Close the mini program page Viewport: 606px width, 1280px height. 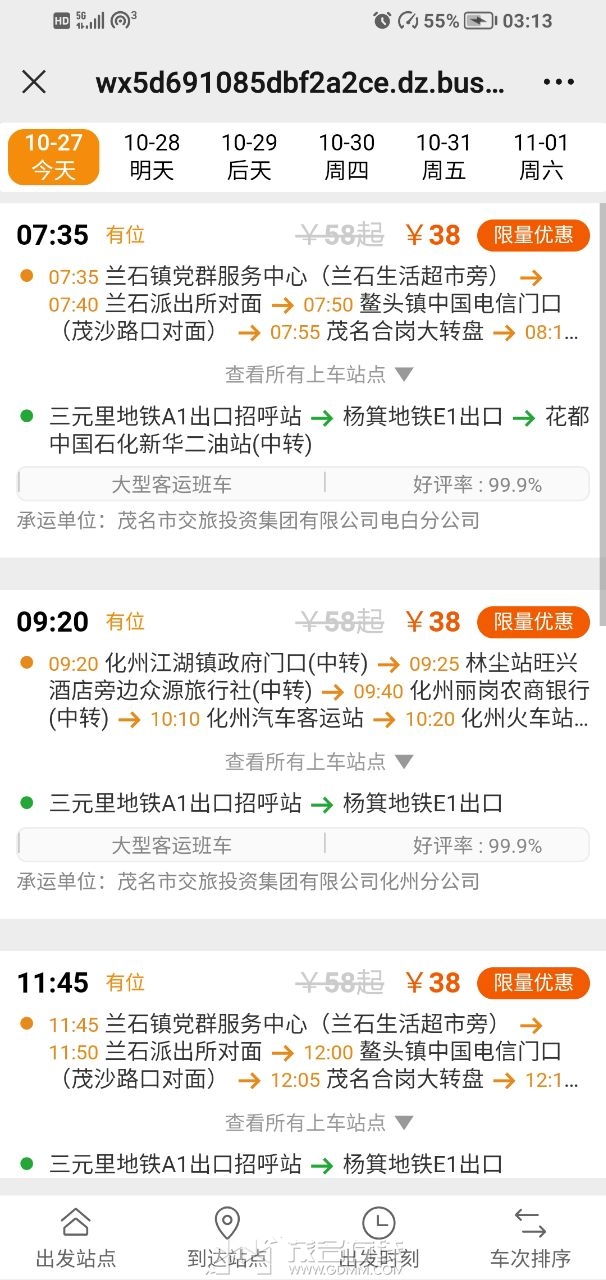coord(34,82)
